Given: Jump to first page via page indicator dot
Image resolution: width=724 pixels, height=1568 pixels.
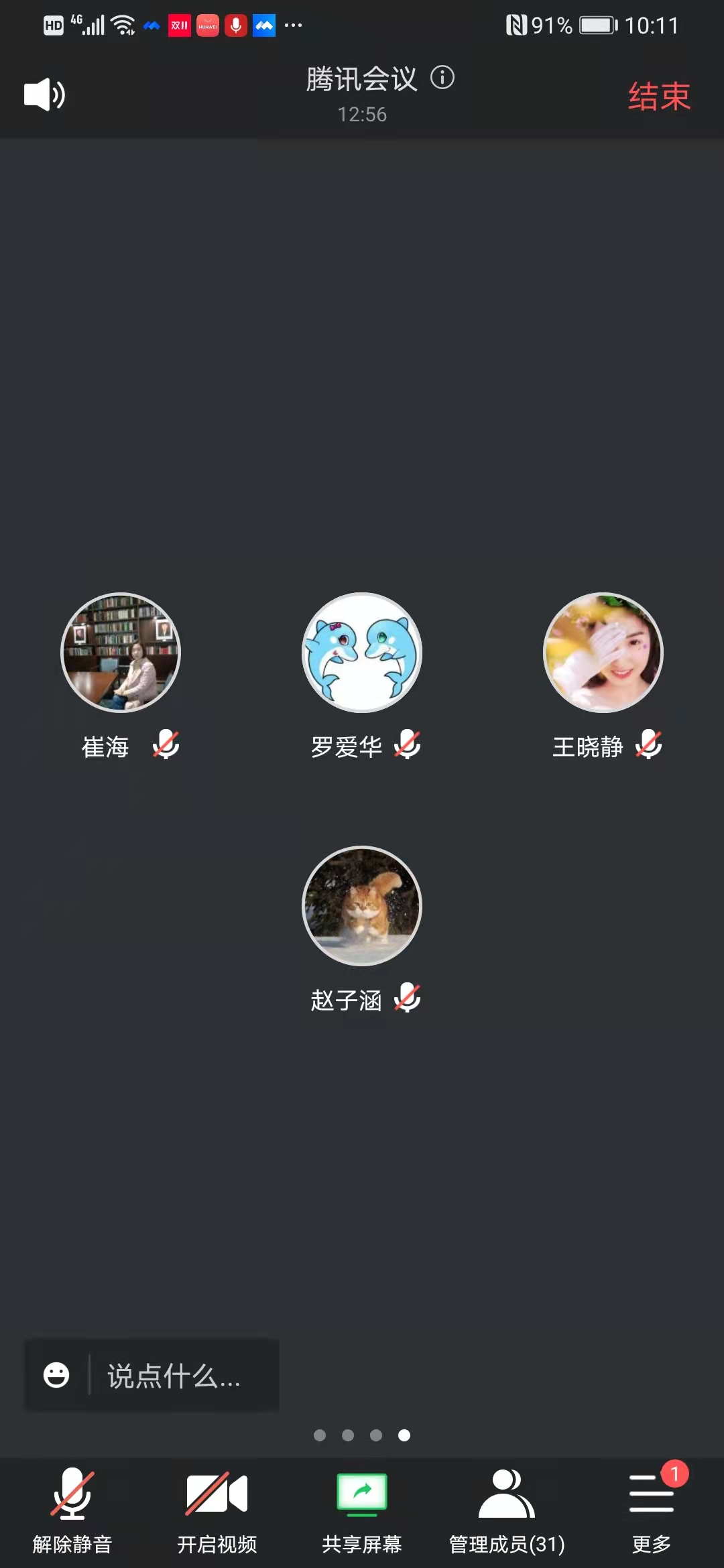Looking at the screenshot, I should (320, 1435).
